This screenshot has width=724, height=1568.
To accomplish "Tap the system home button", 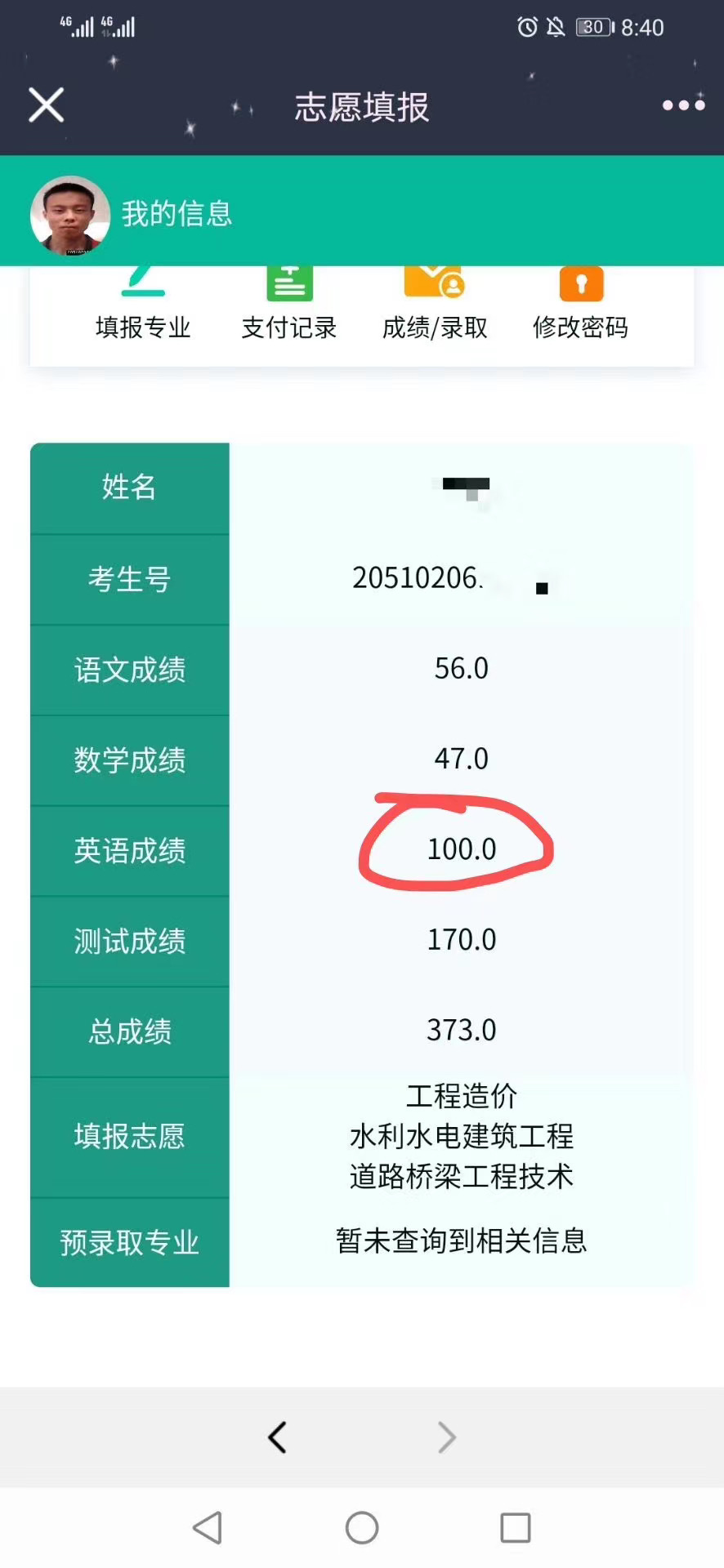I will 362,1527.
